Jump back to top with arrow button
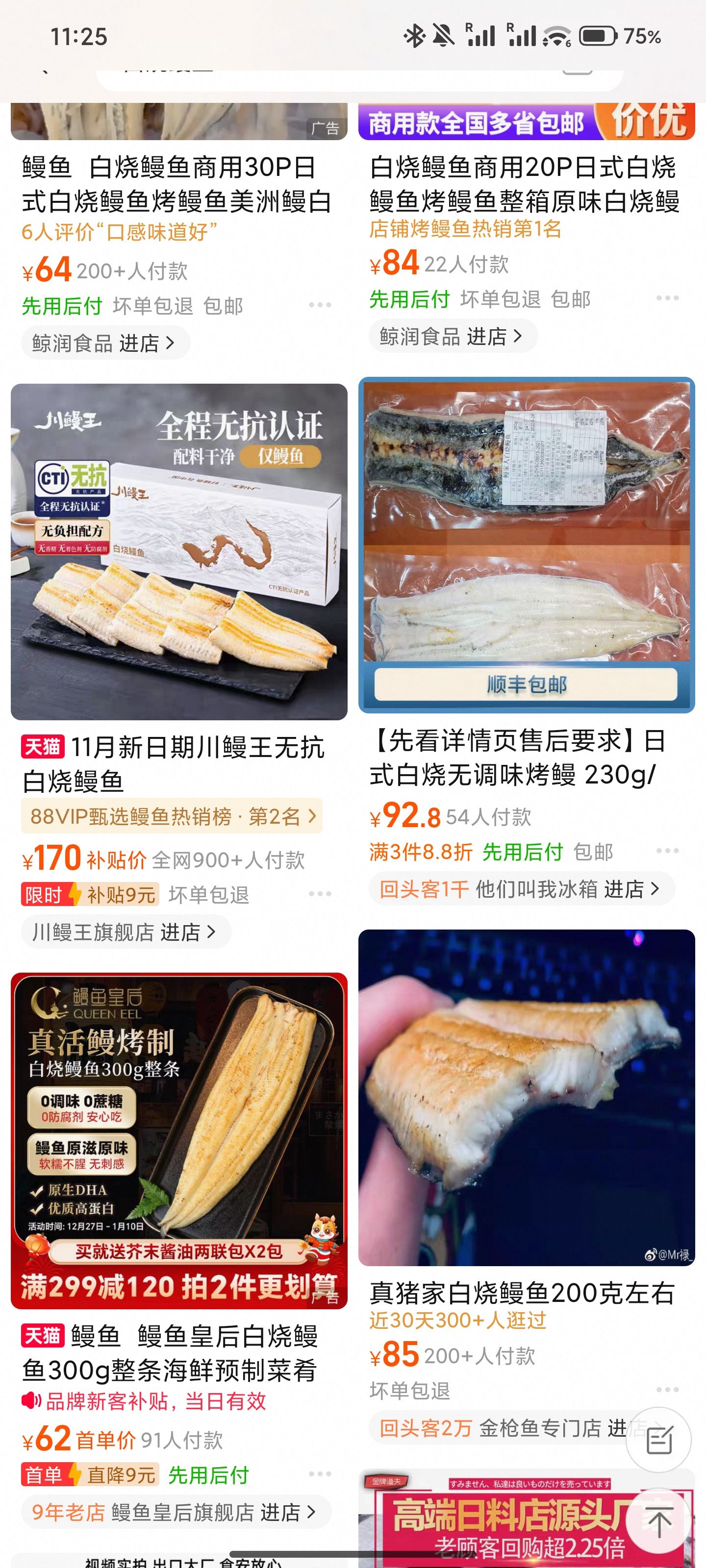Screen dimensions: 706x1568 (x=658, y=1522)
